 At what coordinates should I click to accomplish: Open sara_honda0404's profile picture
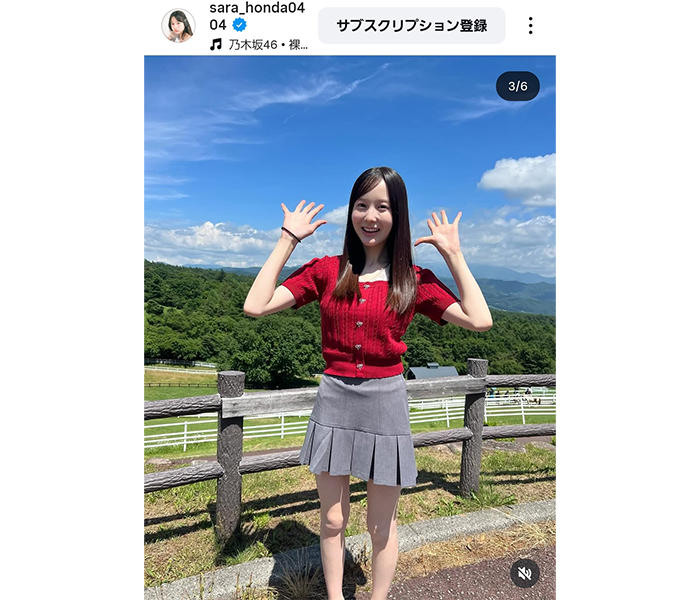coord(178,25)
